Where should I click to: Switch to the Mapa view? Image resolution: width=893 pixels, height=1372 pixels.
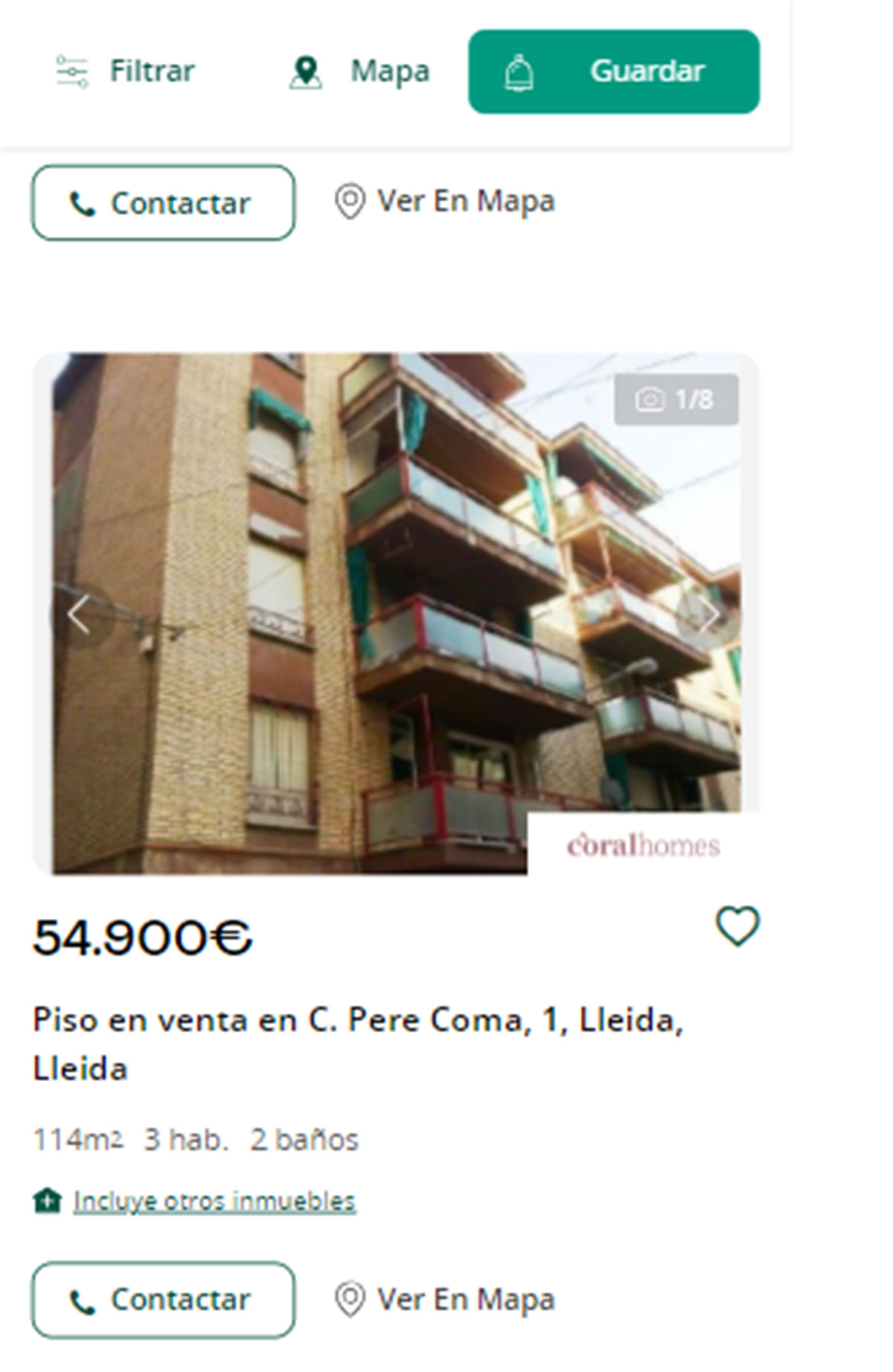point(360,71)
